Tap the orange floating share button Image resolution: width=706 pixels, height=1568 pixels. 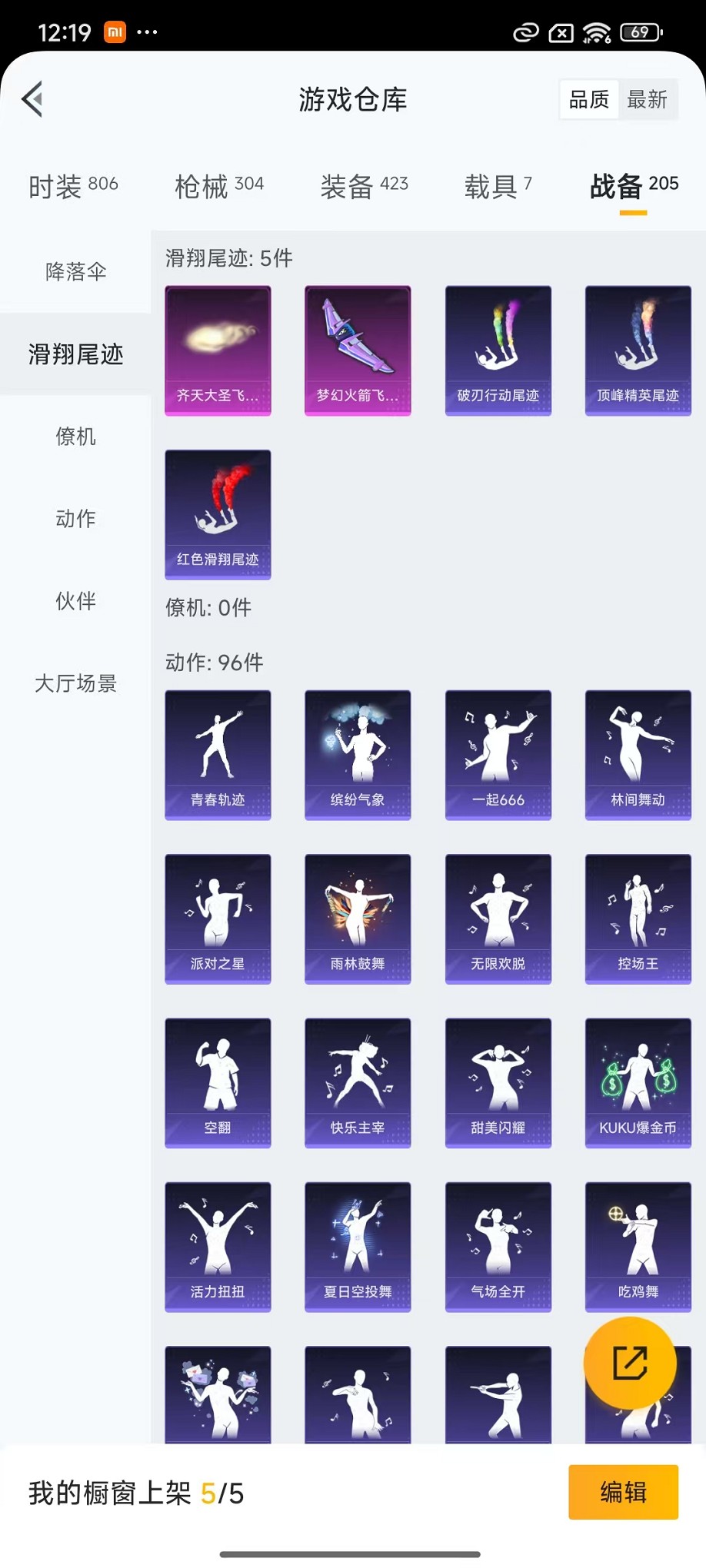pos(630,1363)
